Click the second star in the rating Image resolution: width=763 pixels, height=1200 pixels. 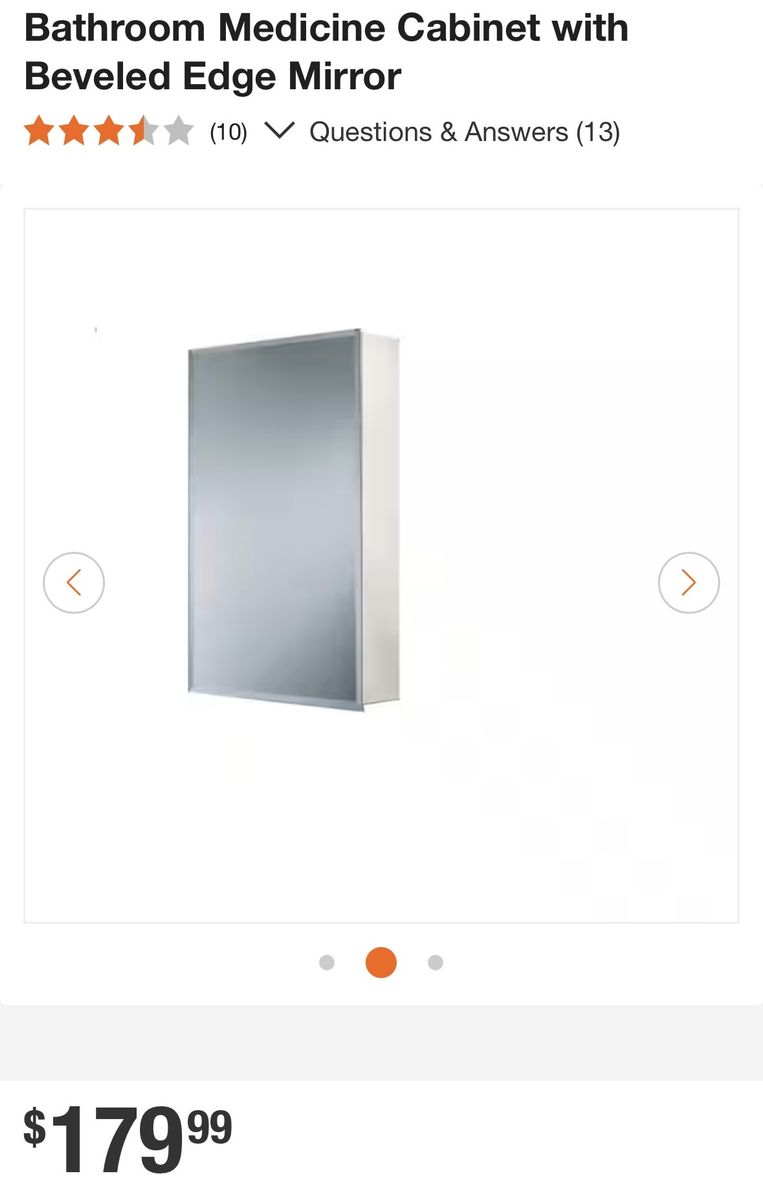[x=74, y=131]
